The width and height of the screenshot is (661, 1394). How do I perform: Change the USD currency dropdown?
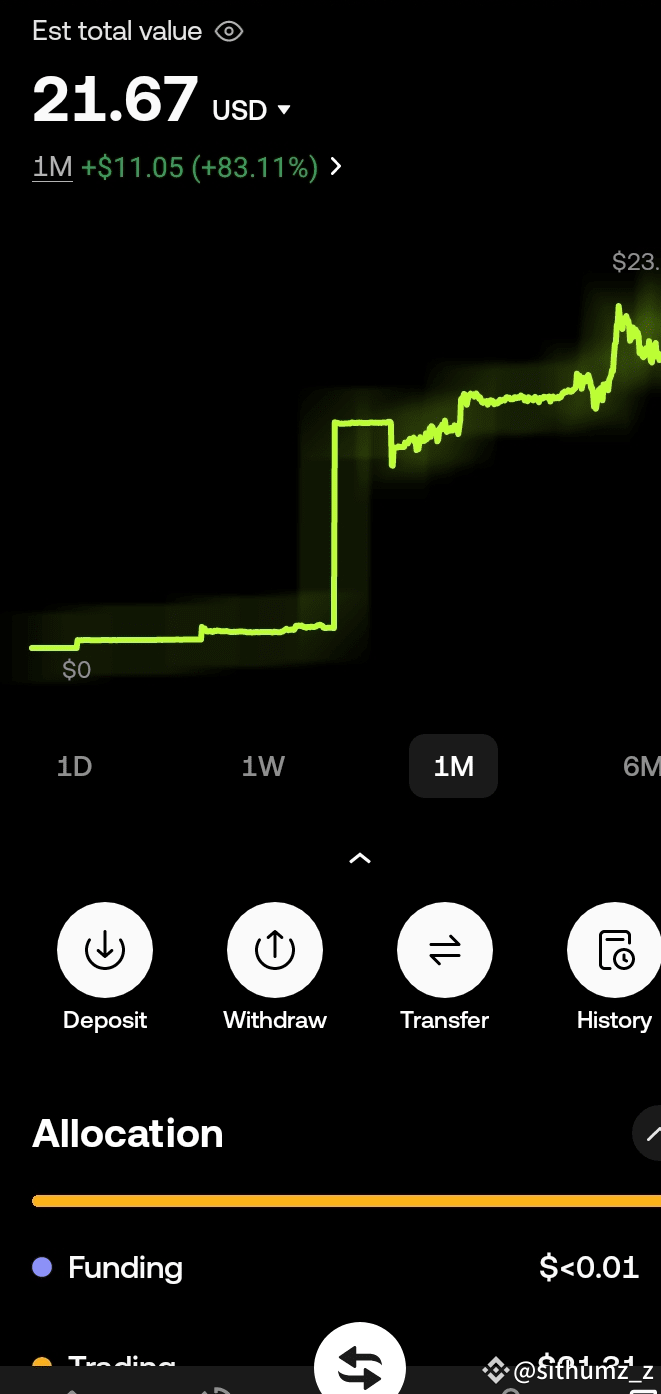[252, 110]
